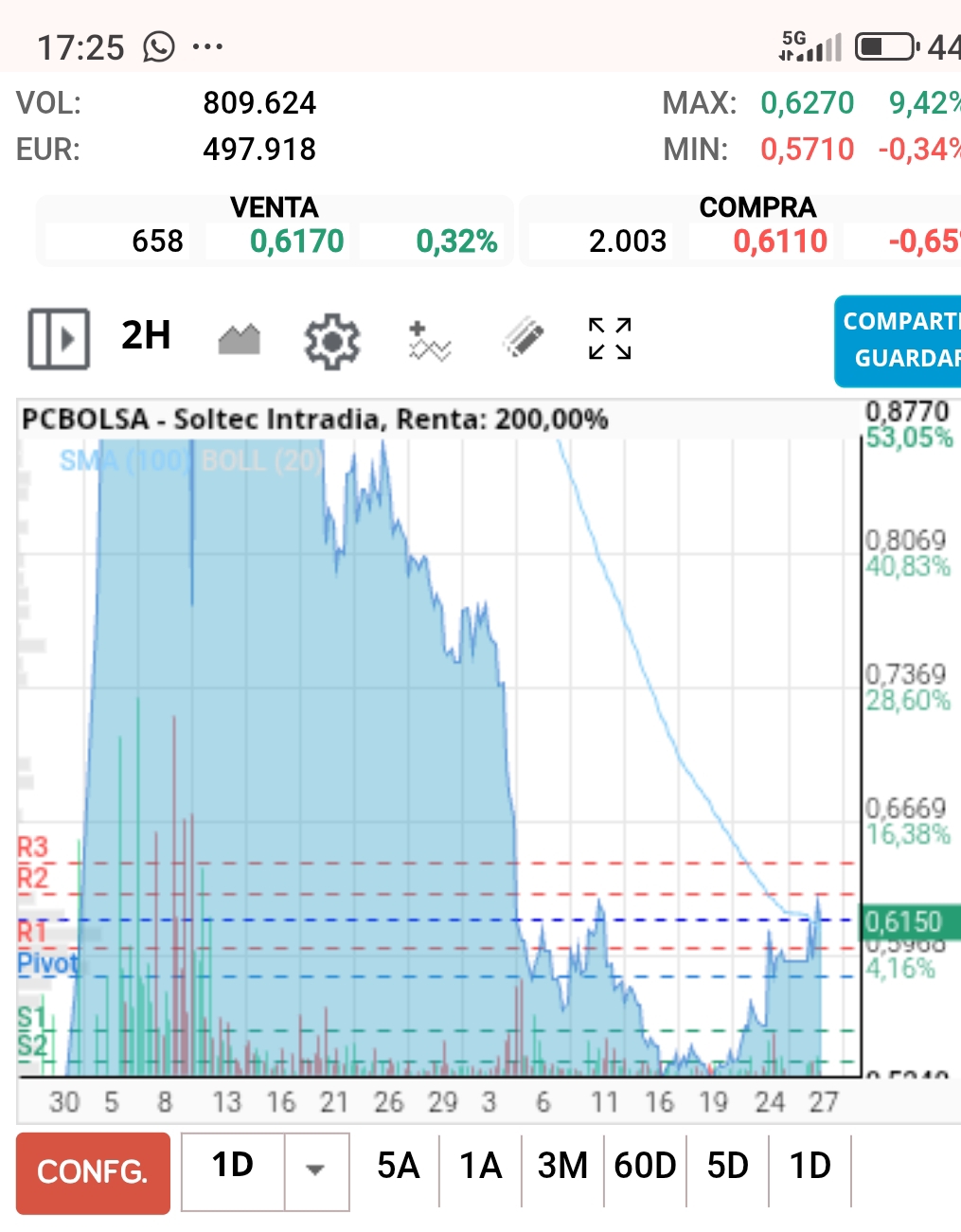Viewport: 961px width, 1232px height.
Task: Select the 5A time range
Action: (x=398, y=1166)
